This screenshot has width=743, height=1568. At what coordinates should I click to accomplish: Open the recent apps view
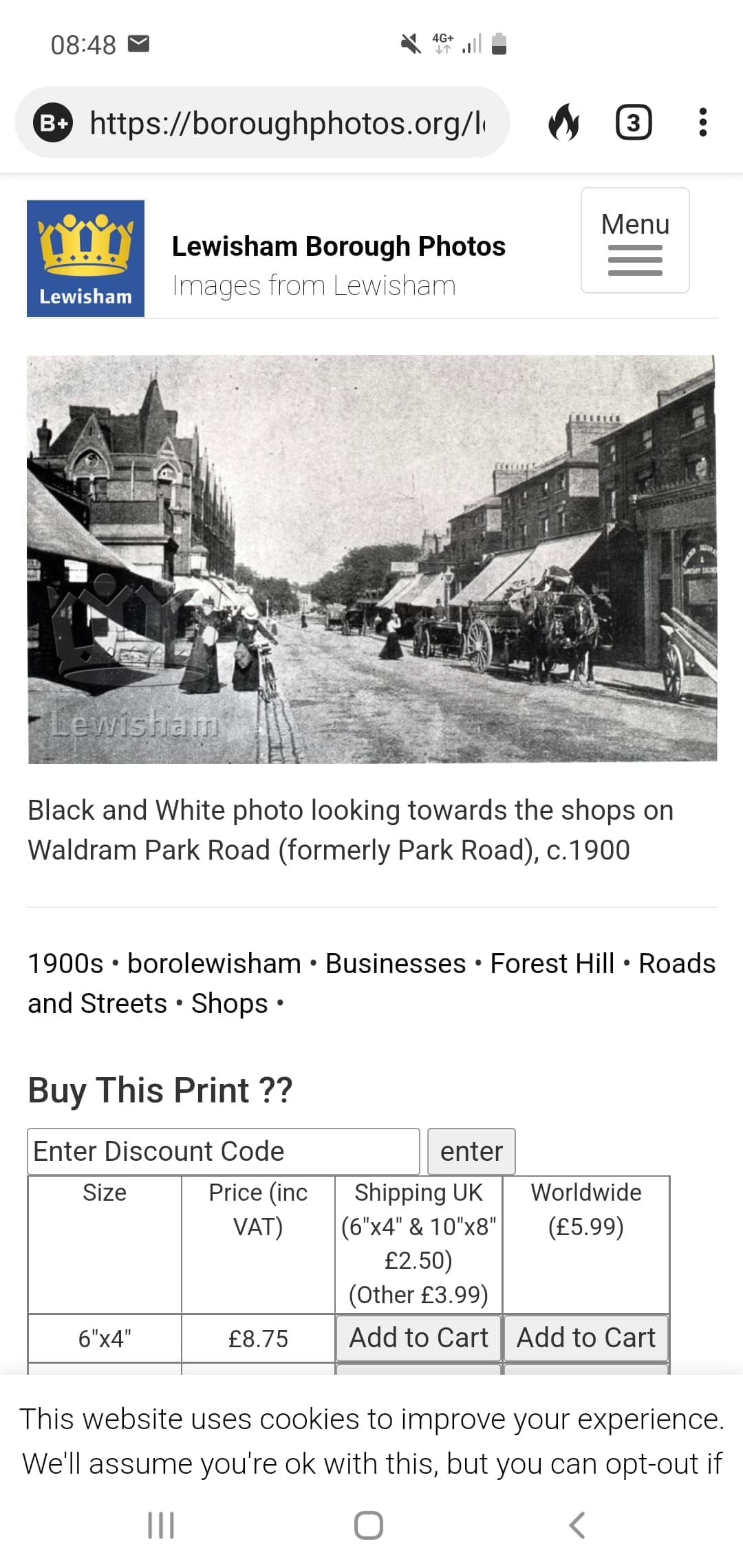pyautogui.click(x=161, y=1525)
